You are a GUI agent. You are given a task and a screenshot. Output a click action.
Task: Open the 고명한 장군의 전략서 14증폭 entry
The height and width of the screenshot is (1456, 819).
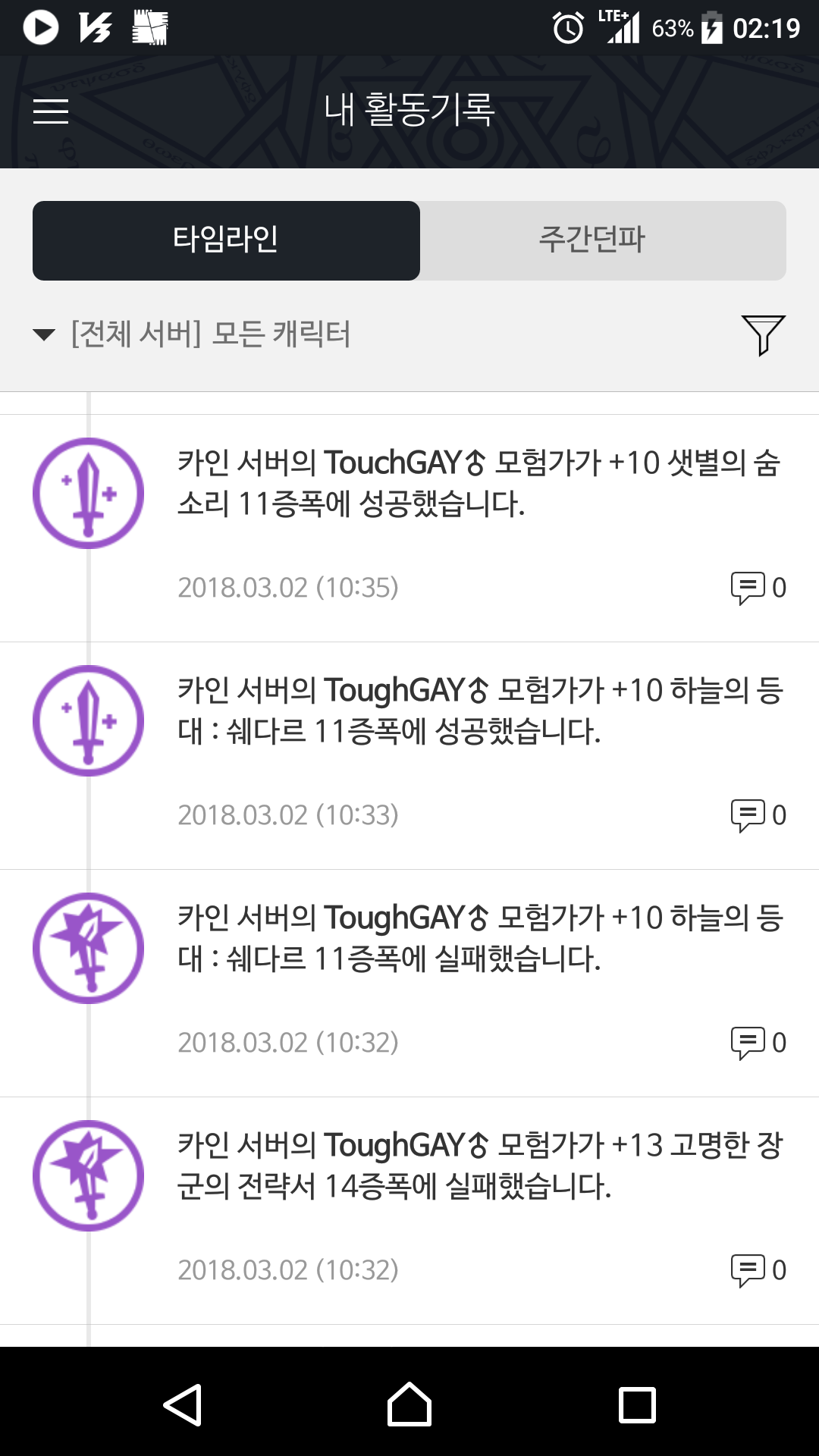point(409,1211)
